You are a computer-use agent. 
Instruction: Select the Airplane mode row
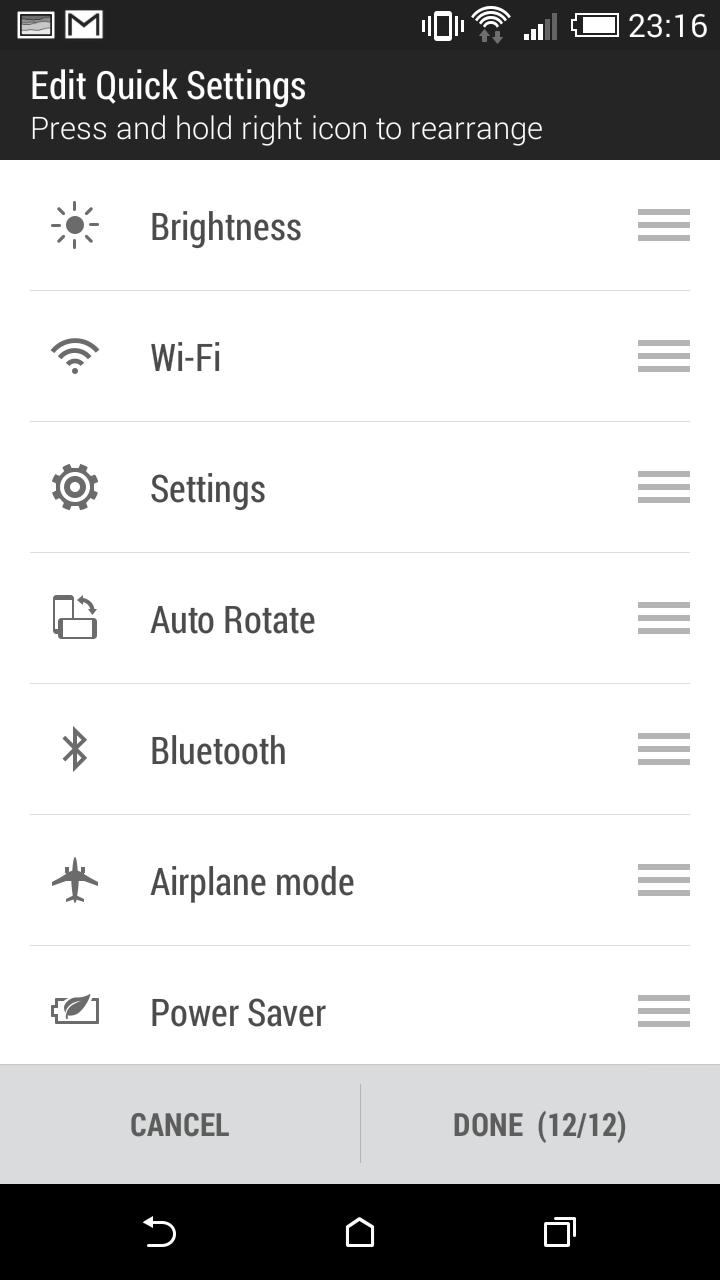(x=360, y=880)
